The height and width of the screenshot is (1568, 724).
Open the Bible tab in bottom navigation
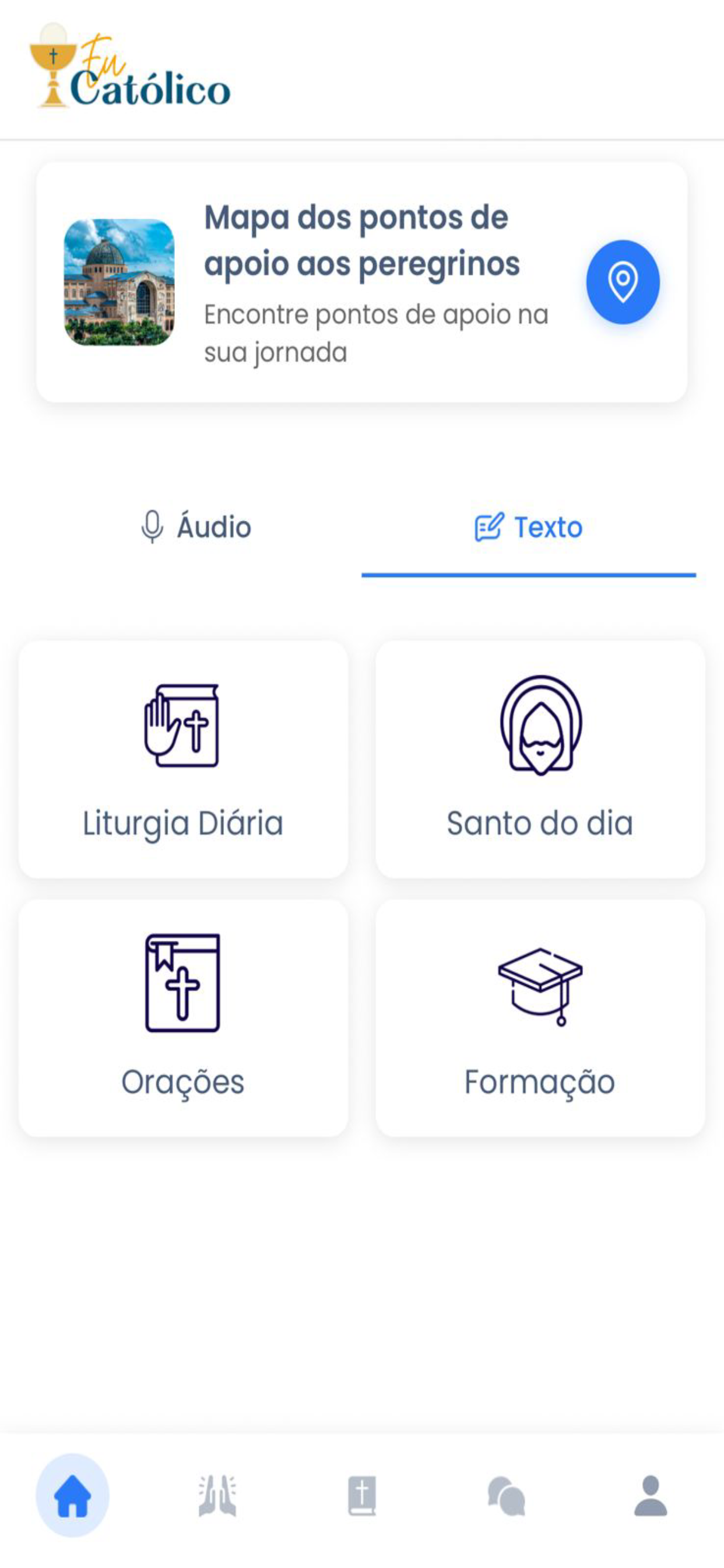click(362, 1495)
